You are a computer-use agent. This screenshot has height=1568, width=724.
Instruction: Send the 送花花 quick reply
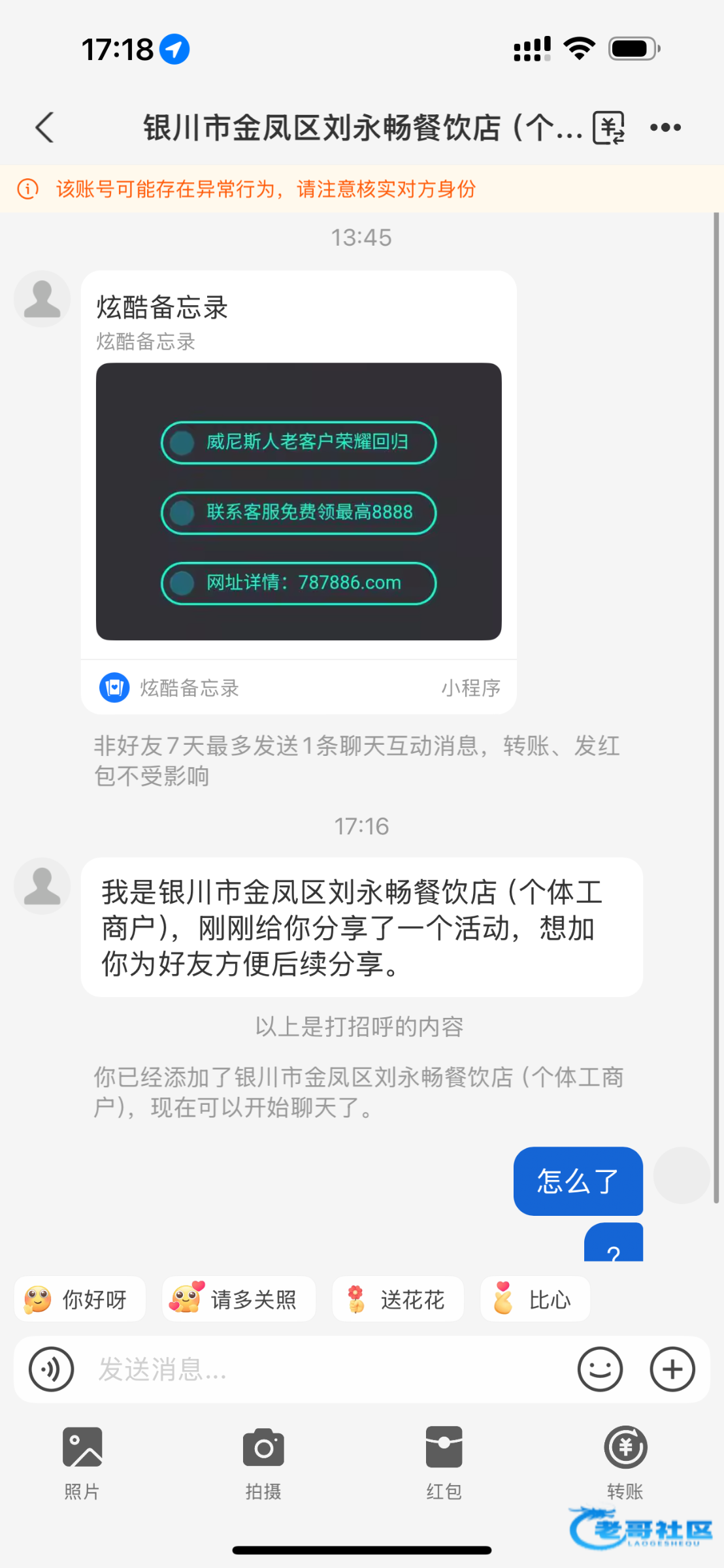click(398, 1299)
